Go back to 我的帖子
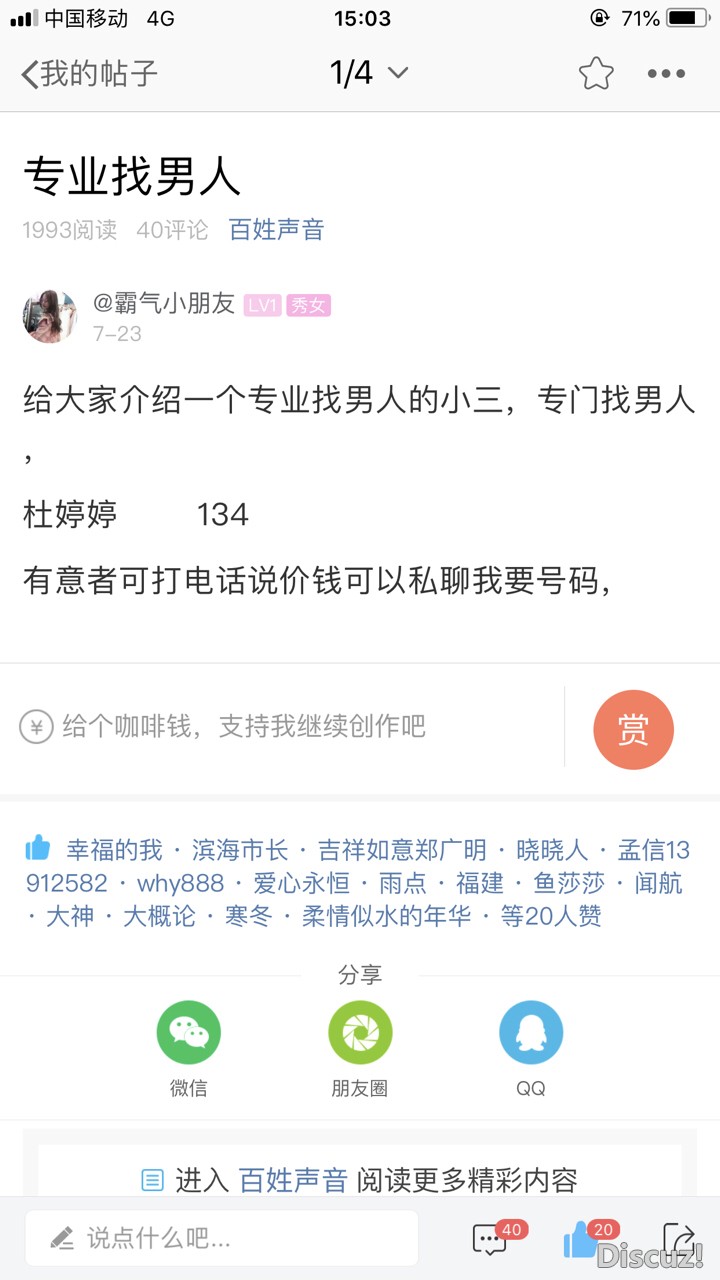 point(90,73)
